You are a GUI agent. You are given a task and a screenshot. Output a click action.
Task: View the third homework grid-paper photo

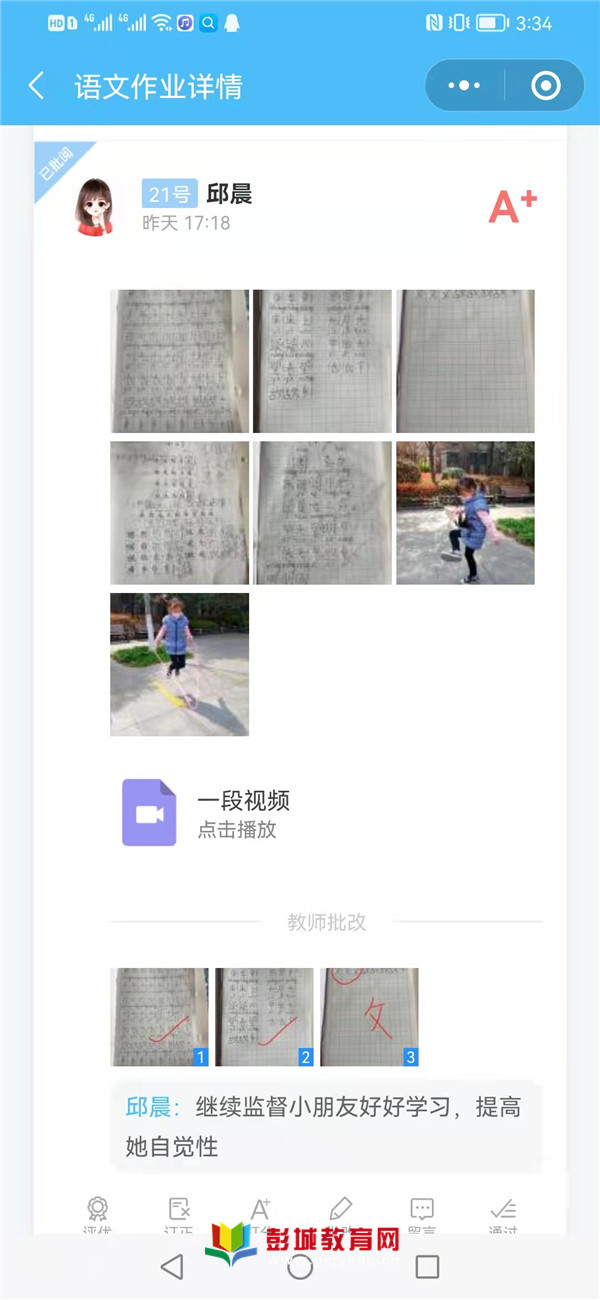[465, 361]
